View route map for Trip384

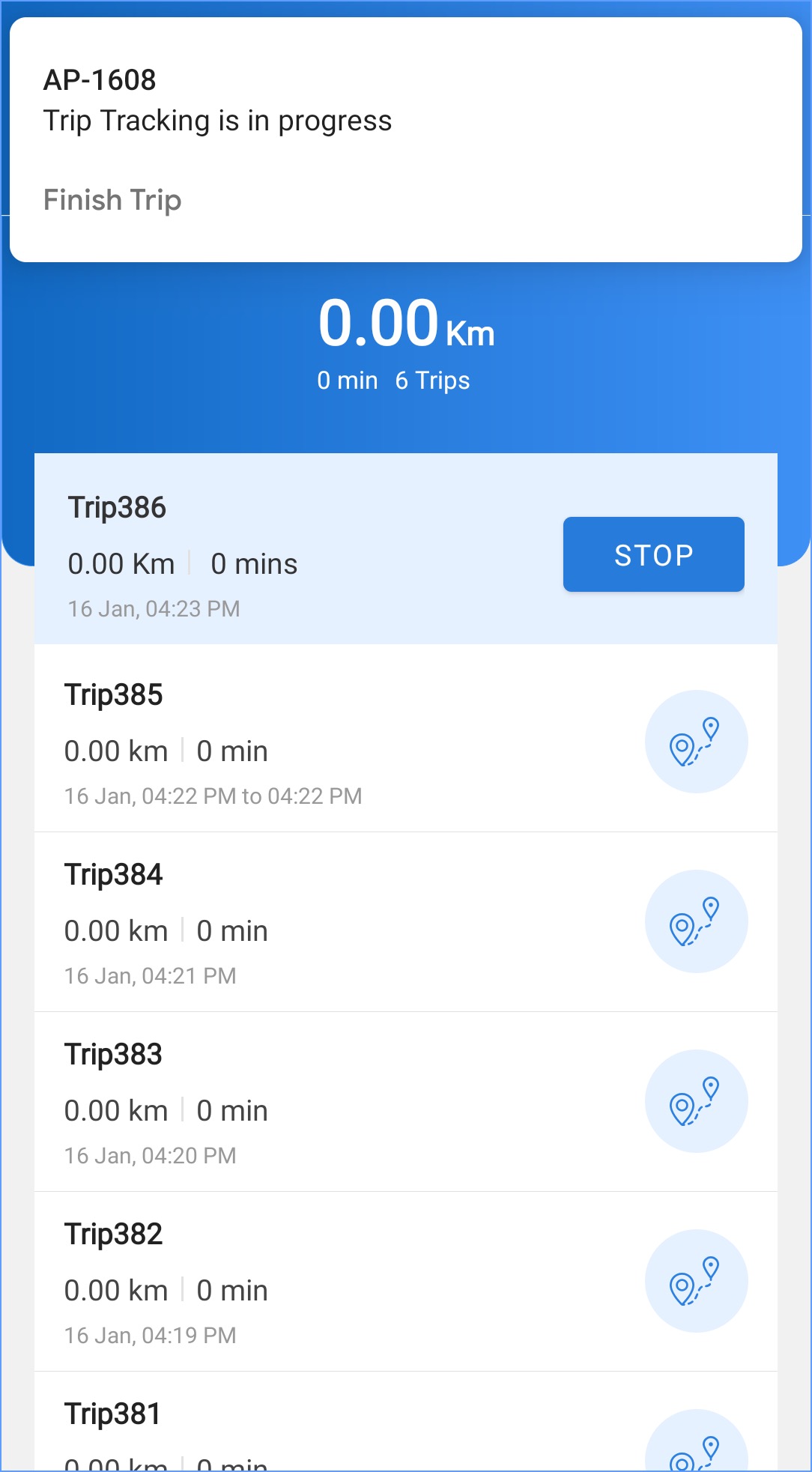point(696,921)
